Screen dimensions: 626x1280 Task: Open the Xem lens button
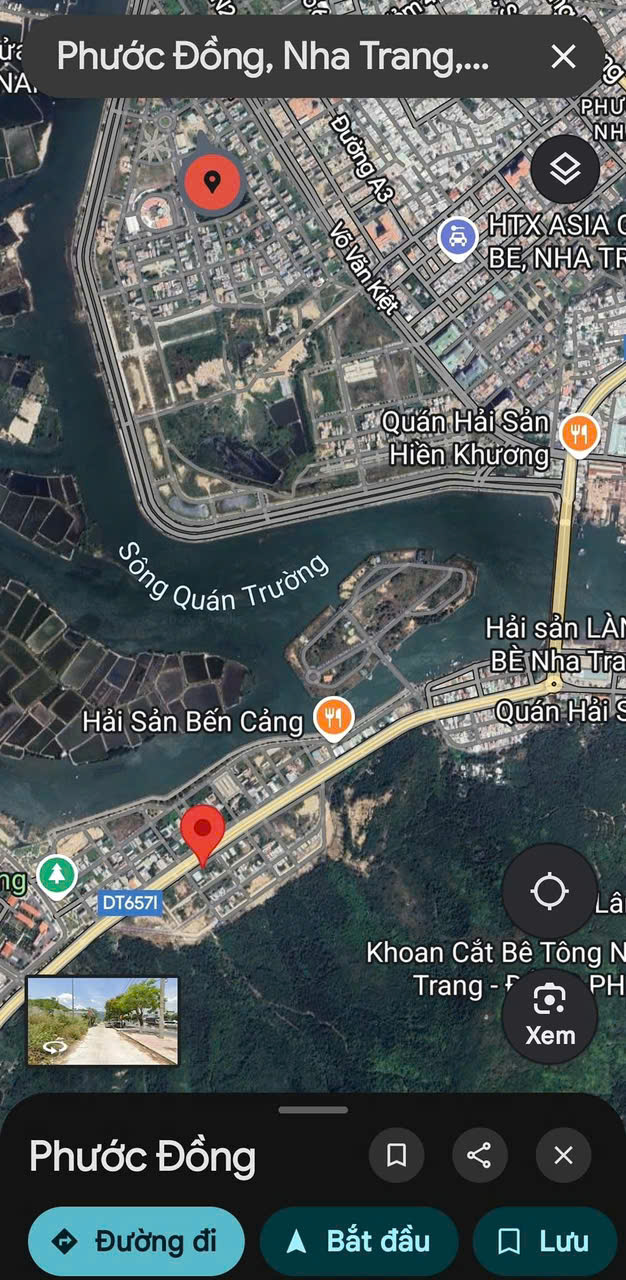[550, 1014]
